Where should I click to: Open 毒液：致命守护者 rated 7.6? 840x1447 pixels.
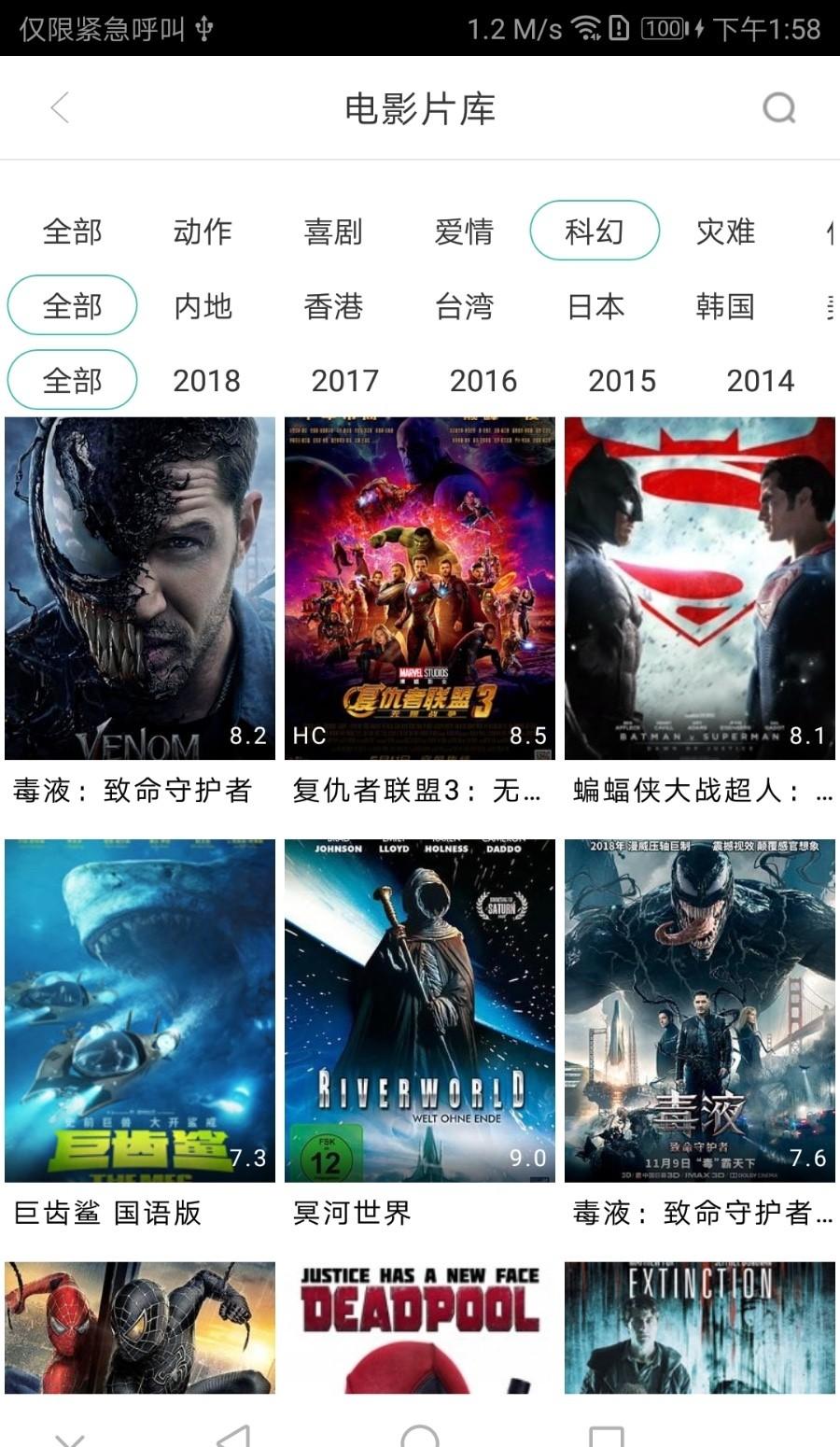tap(700, 1010)
